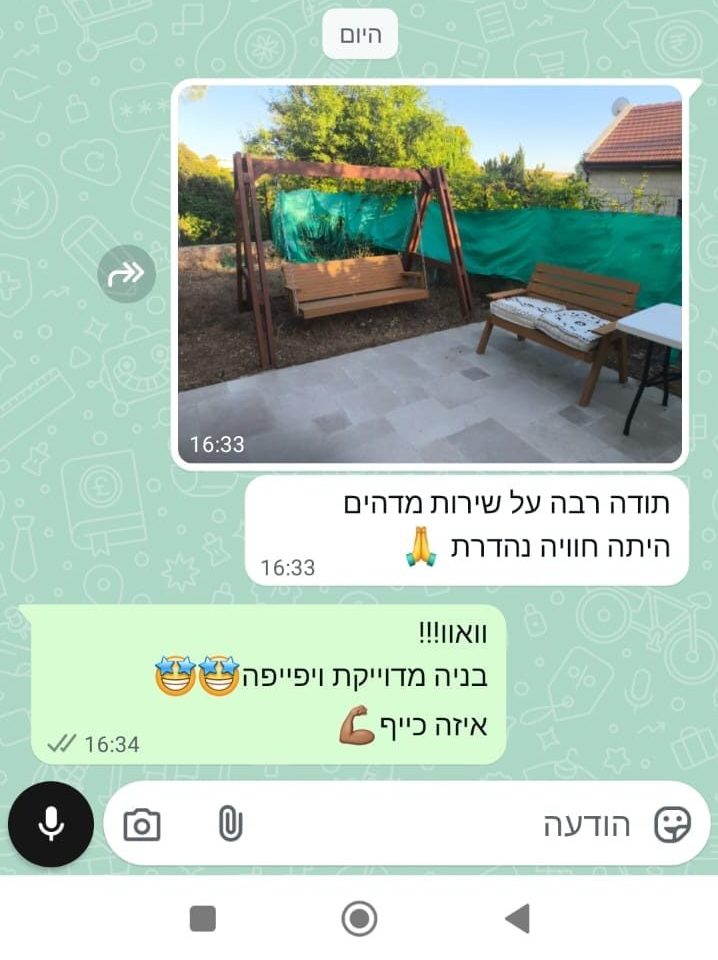The height and width of the screenshot is (960, 718).
Task: Open the garden swing photo in the chat
Action: [x=430, y=274]
